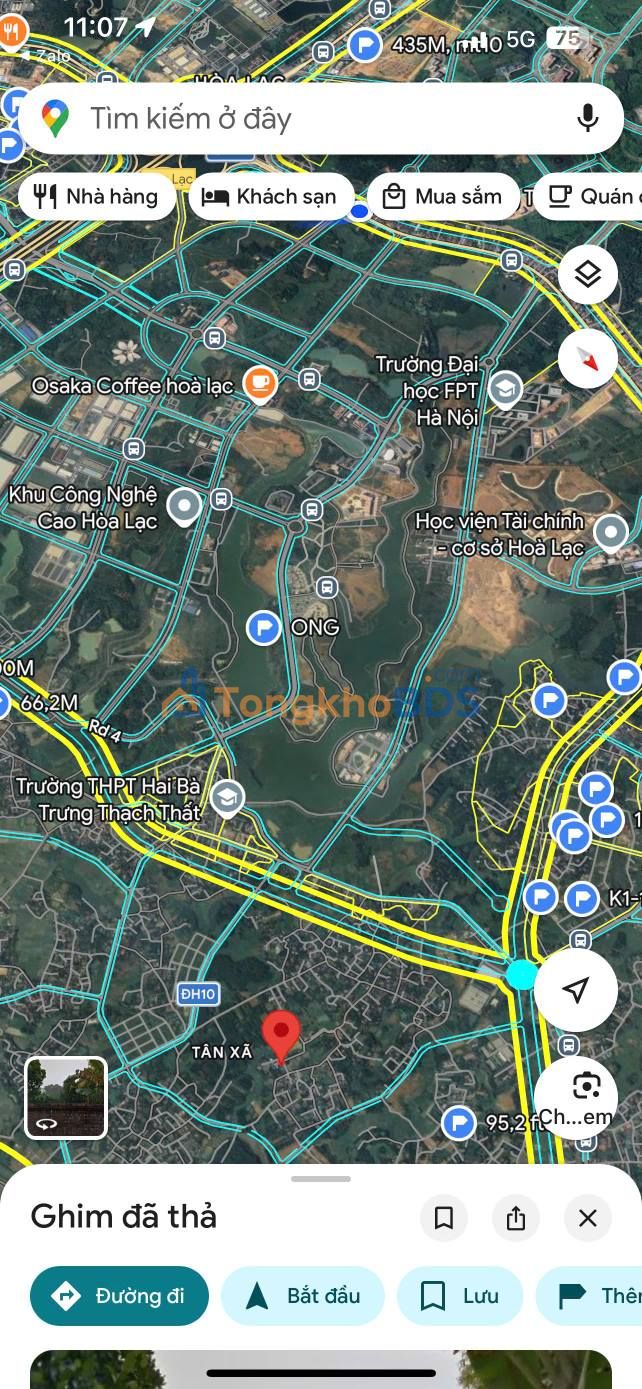Select the Khách sạn filter chip
The height and width of the screenshot is (1389, 642).
click(270, 196)
